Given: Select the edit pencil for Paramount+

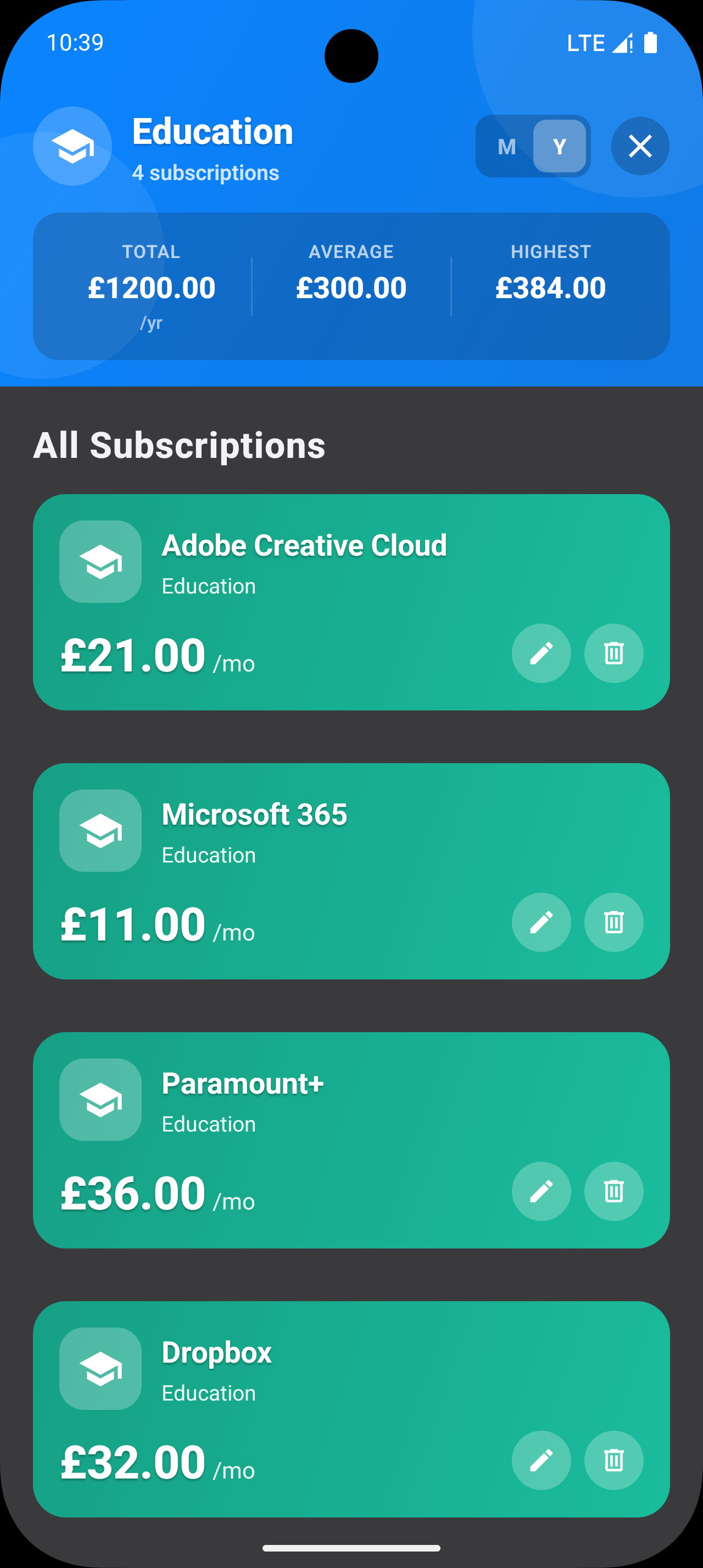Looking at the screenshot, I should click(541, 1191).
